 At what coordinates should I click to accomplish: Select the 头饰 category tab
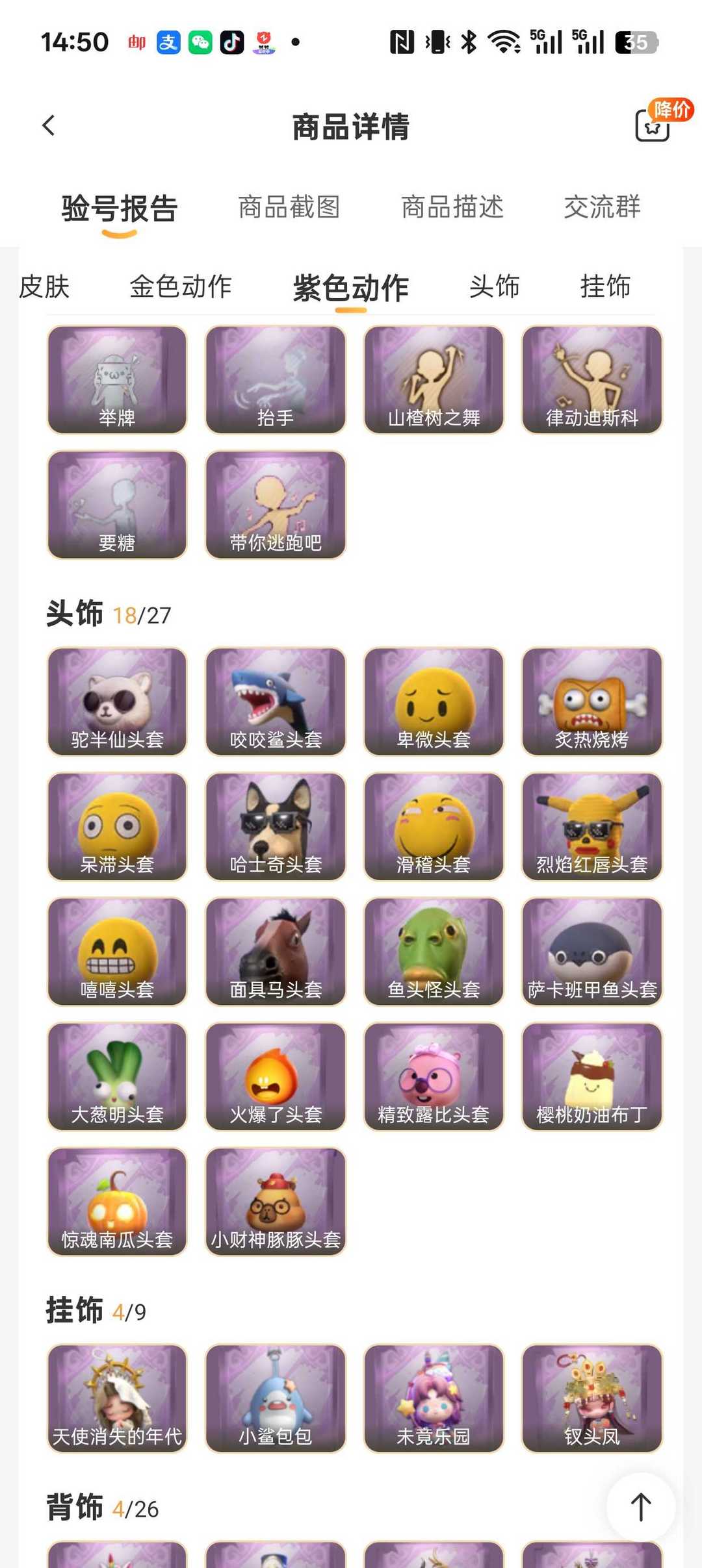[x=495, y=286]
